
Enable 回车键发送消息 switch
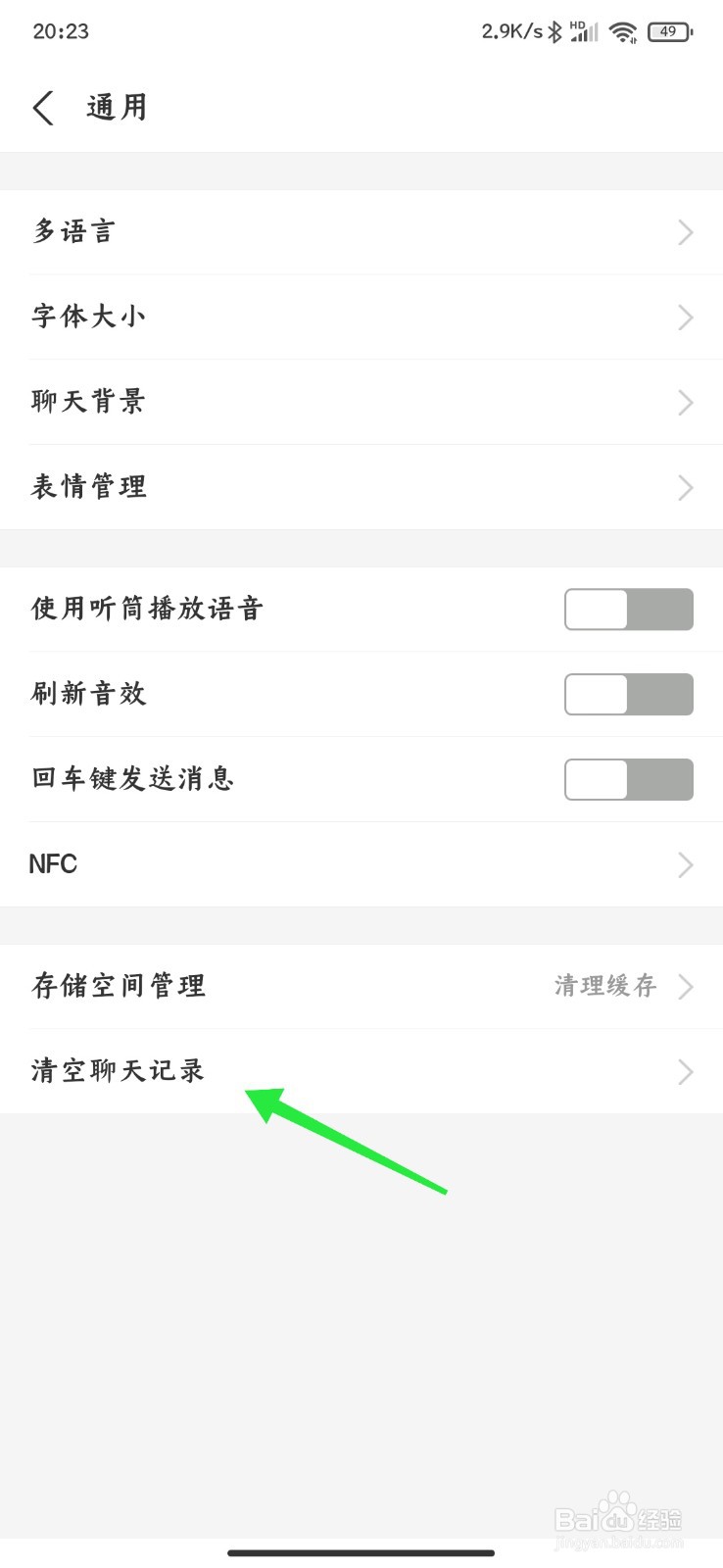628,779
